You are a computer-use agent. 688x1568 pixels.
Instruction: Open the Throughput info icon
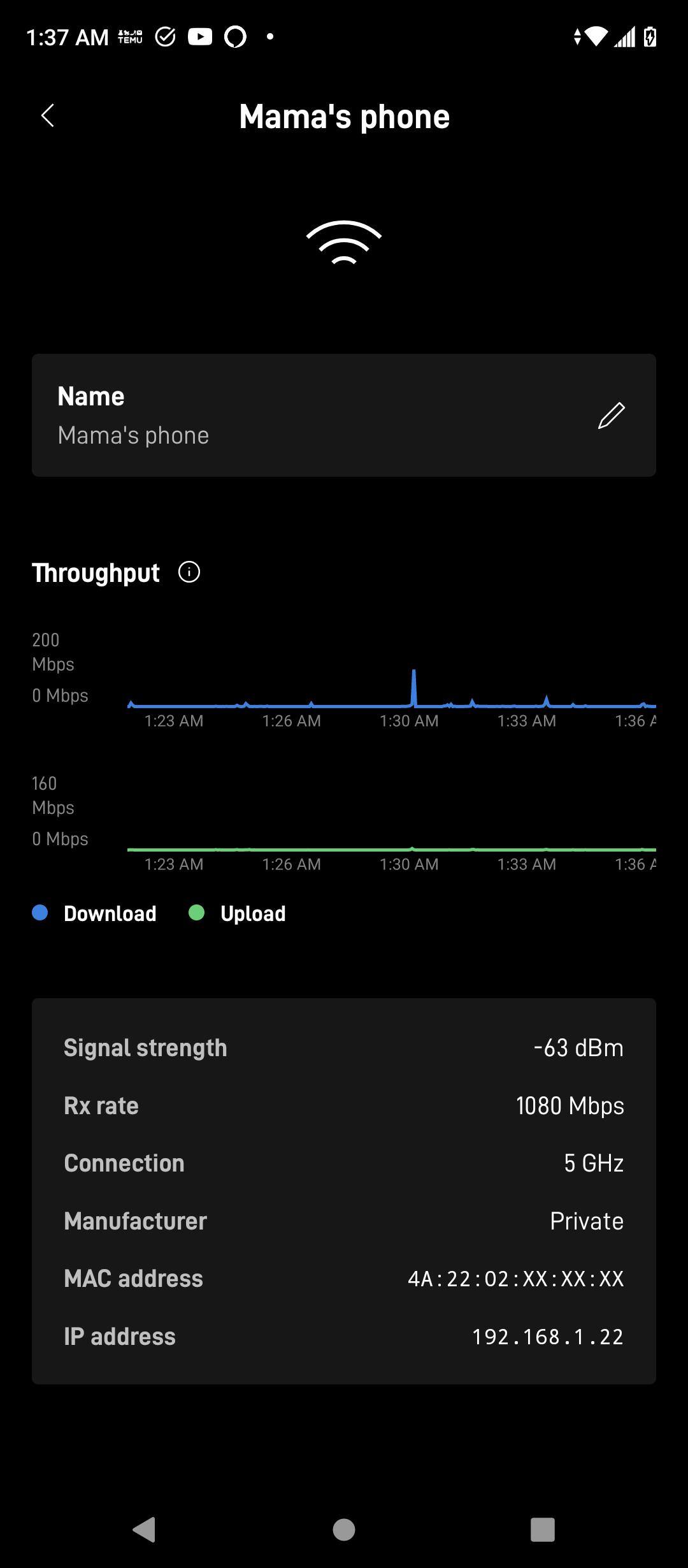tap(189, 572)
